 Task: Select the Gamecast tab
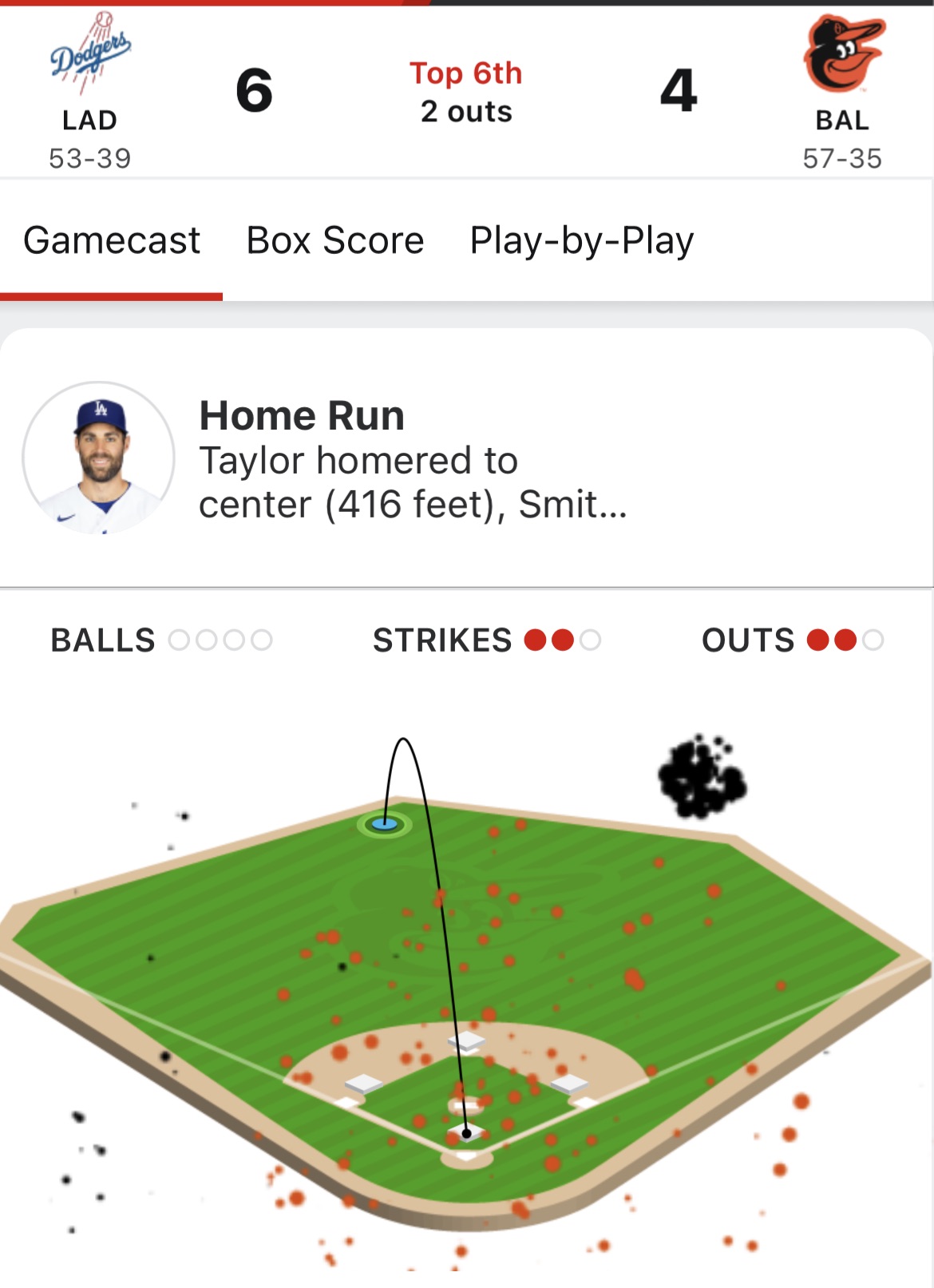[112, 240]
